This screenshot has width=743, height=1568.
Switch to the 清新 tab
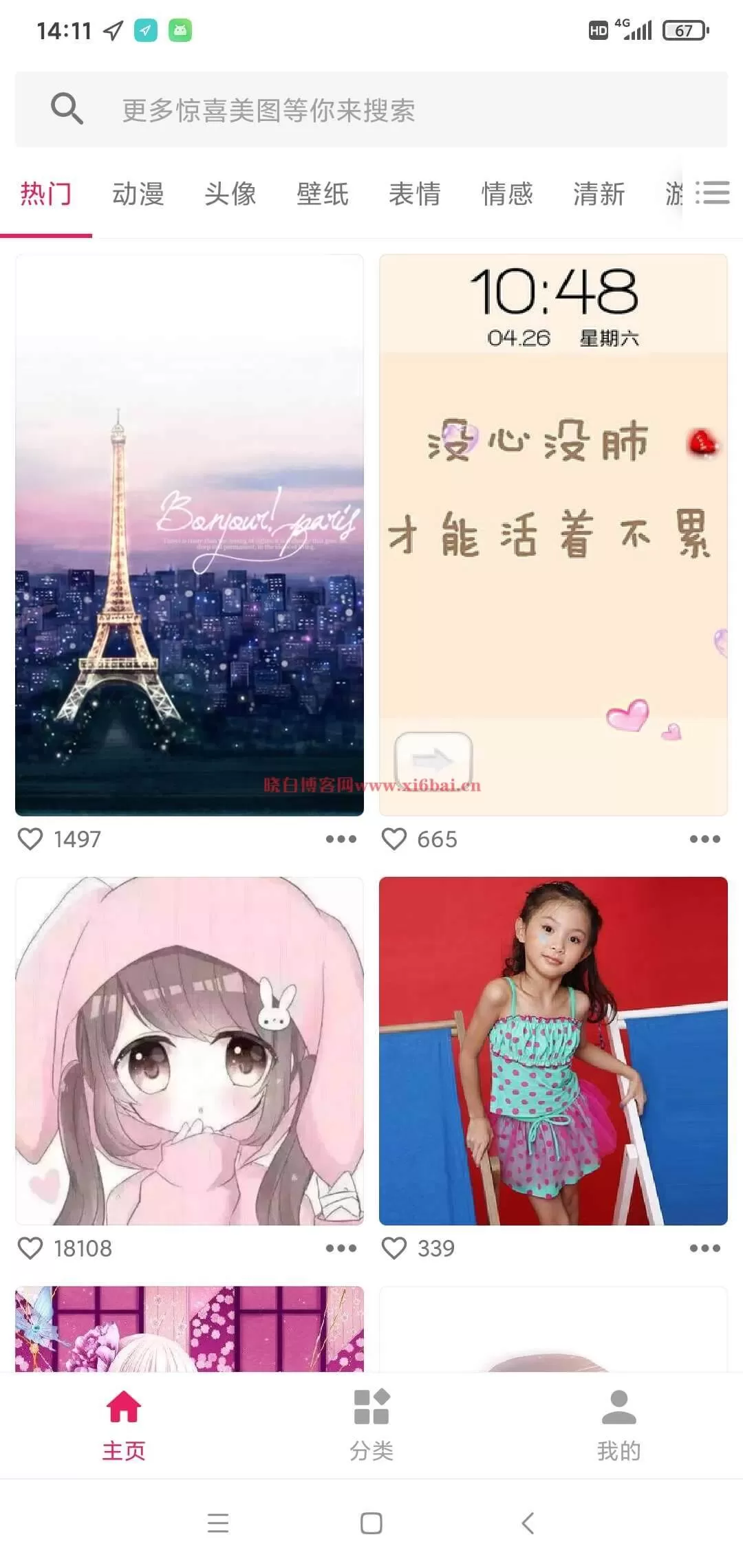pos(599,194)
